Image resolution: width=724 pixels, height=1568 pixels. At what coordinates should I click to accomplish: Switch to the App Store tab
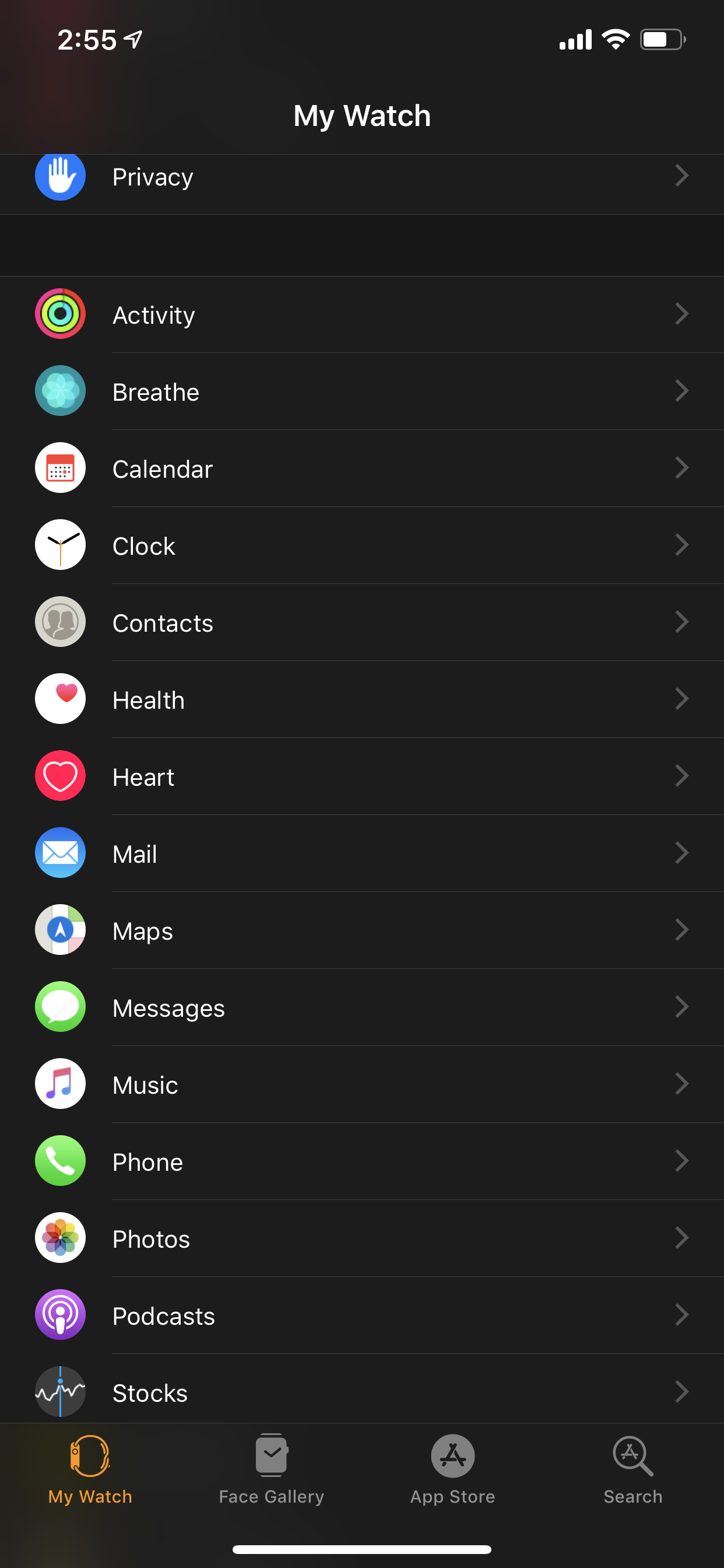click(453, 1469)
